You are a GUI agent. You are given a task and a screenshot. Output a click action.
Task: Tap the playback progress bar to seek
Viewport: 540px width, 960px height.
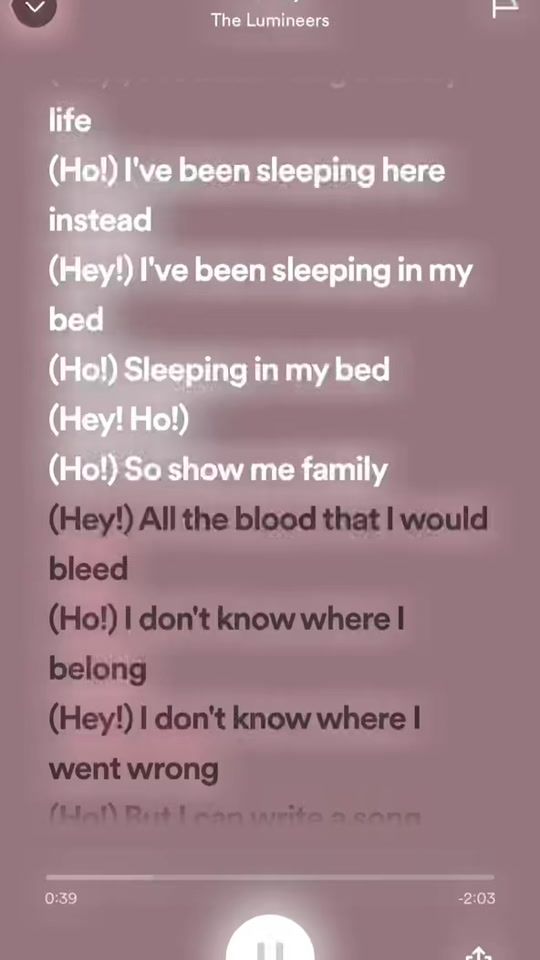click(270, 877)
